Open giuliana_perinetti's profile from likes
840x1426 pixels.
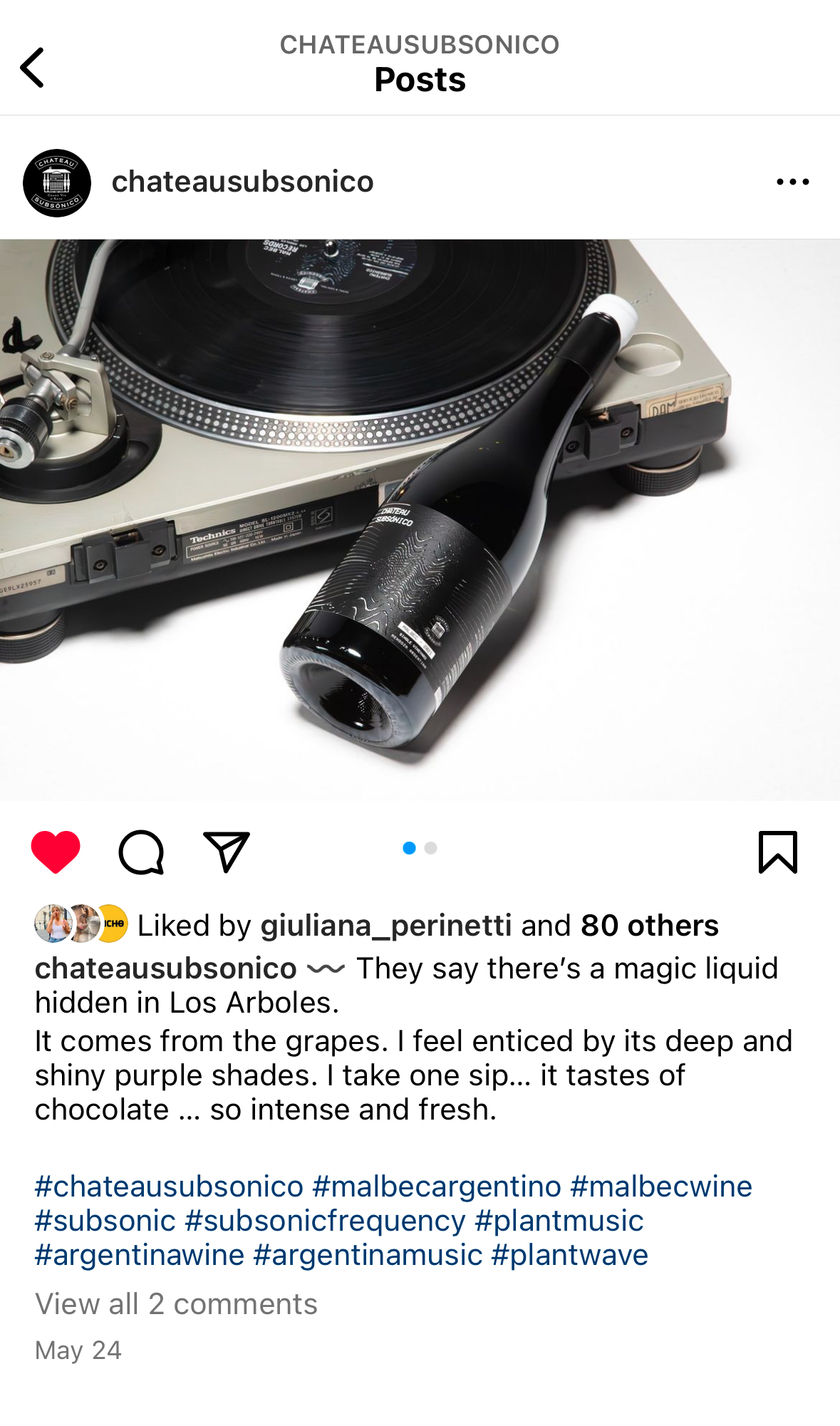[x=385, y=926]
